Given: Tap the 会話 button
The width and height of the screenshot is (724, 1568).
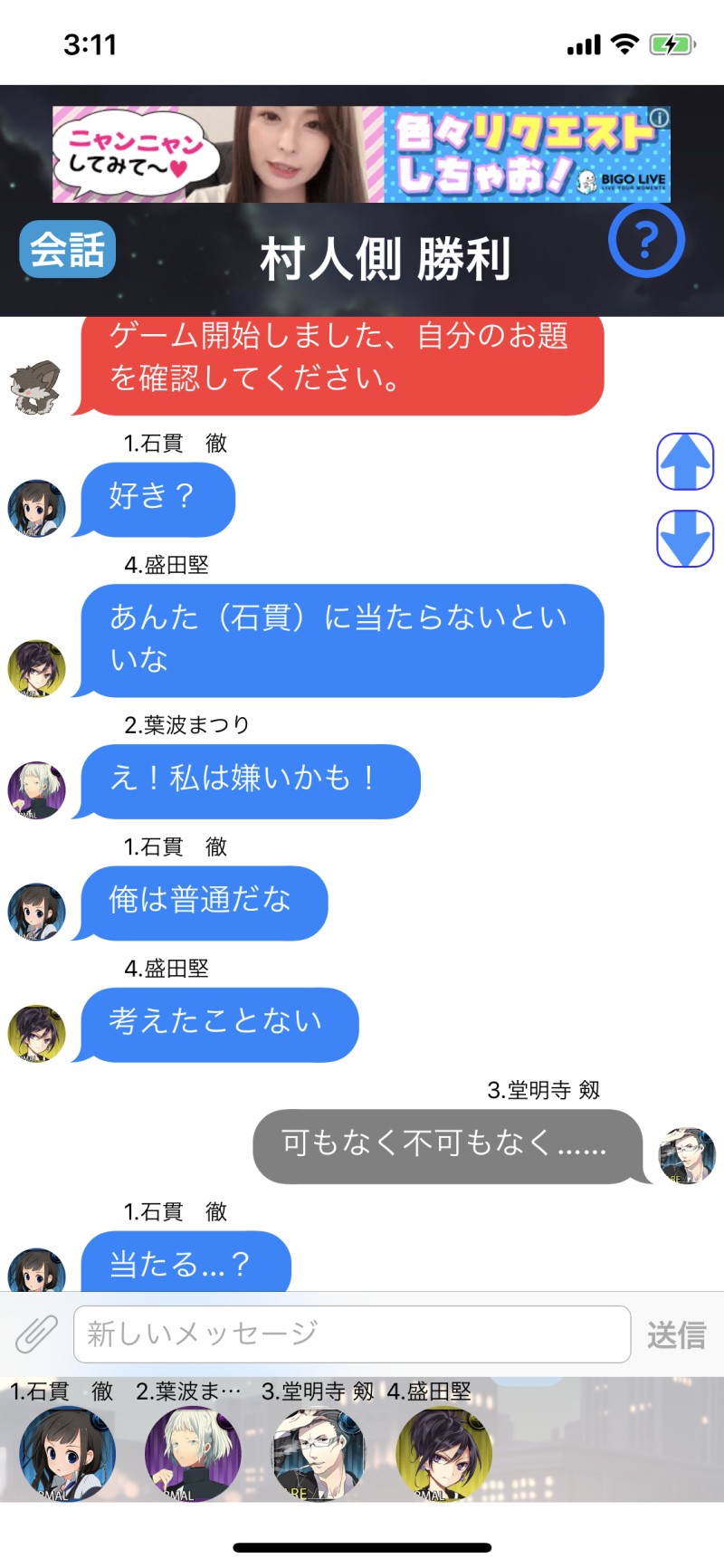Looking at the screenshot, I should point(68,249).
